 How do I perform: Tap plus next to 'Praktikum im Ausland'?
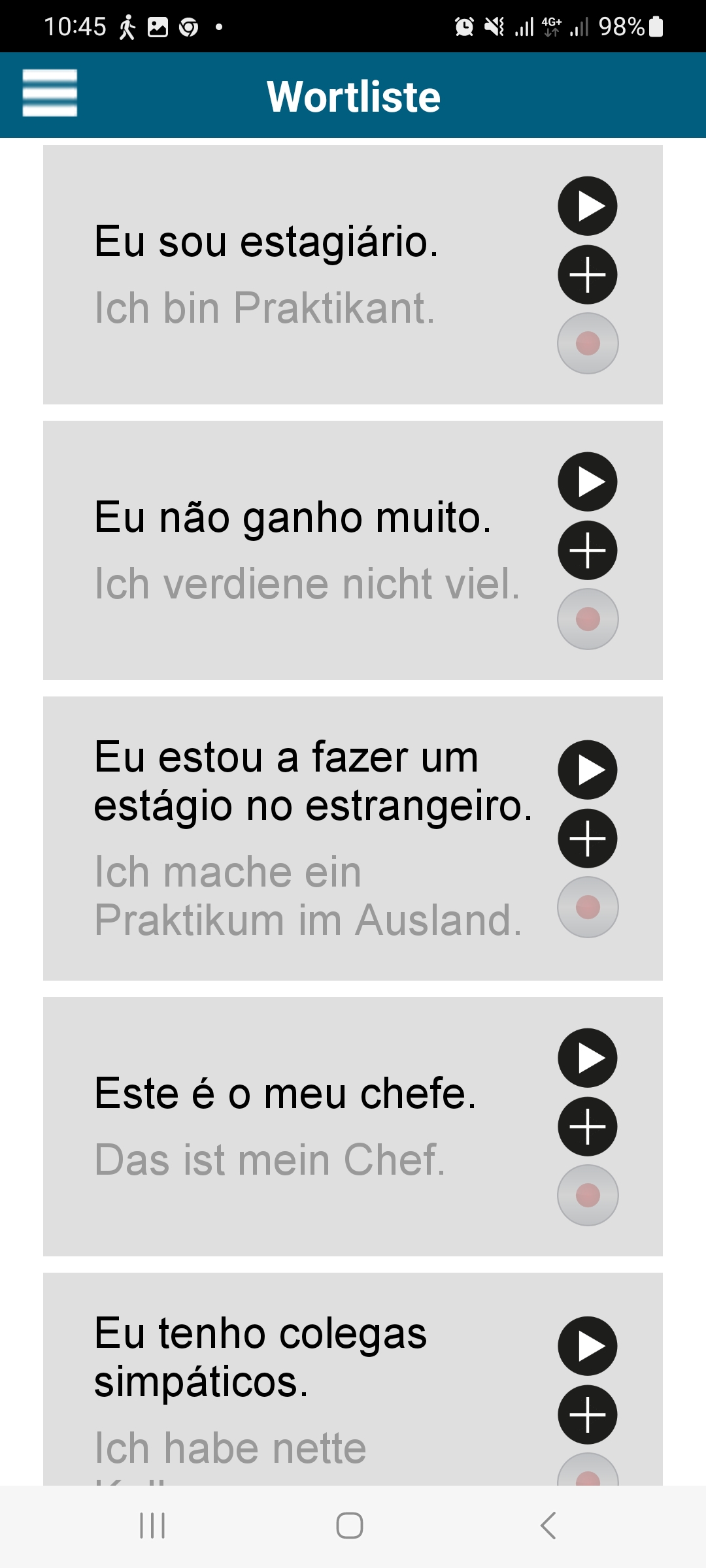pyautogui.click(x=587, y=839)
